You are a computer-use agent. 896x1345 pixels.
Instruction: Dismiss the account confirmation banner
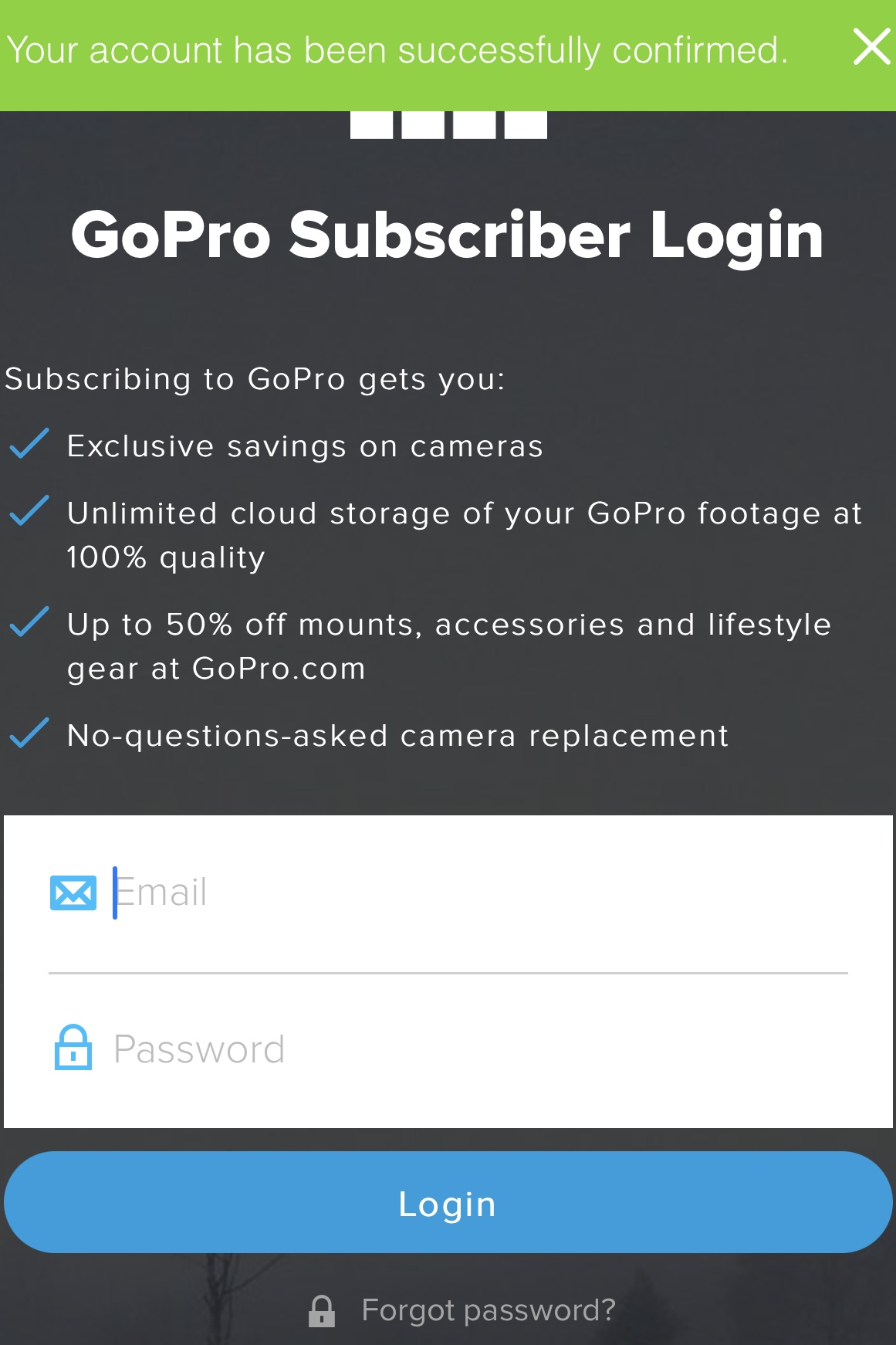(871, 47)
